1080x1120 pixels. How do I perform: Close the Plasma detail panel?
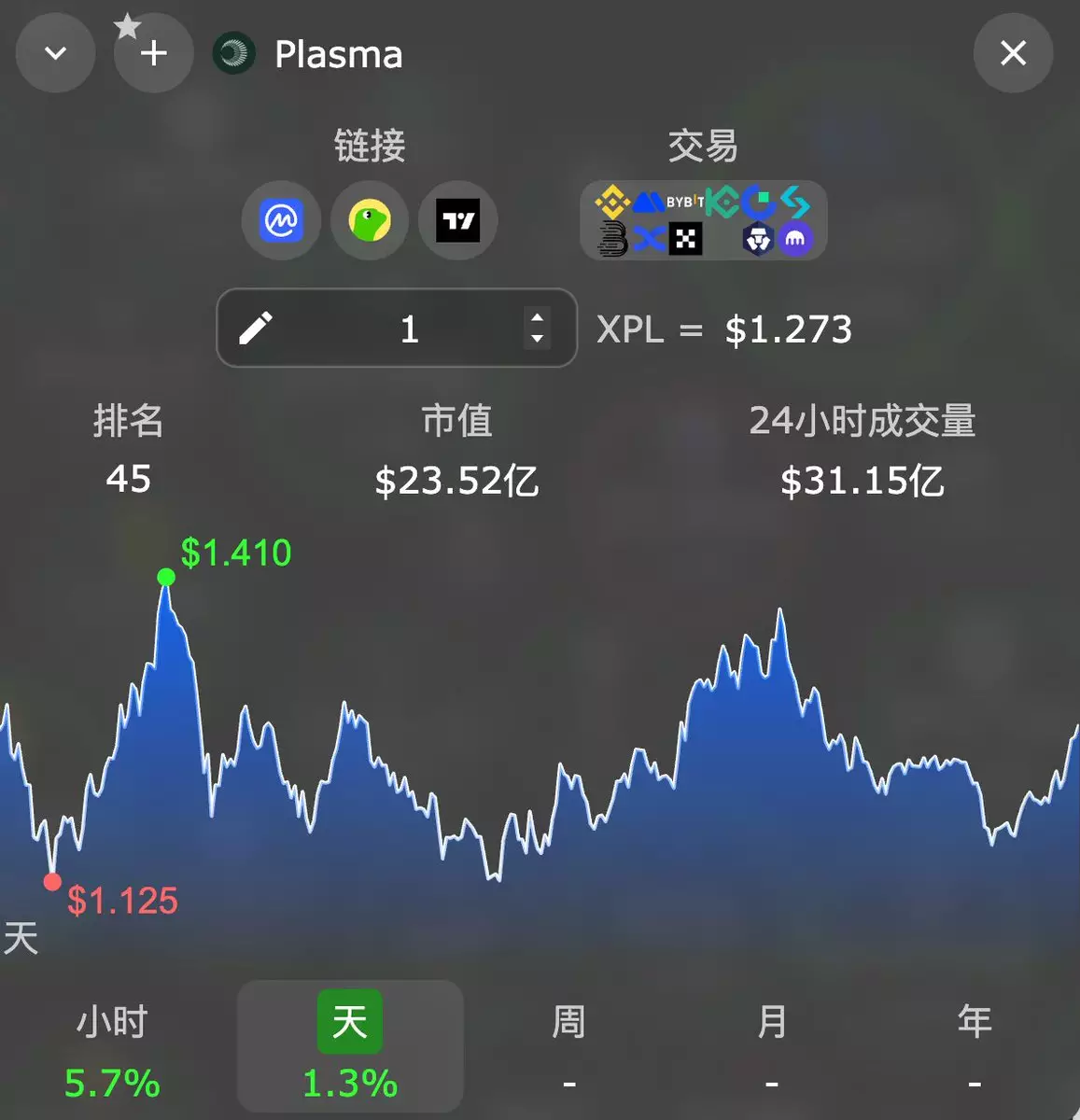tap(1013, 53)
